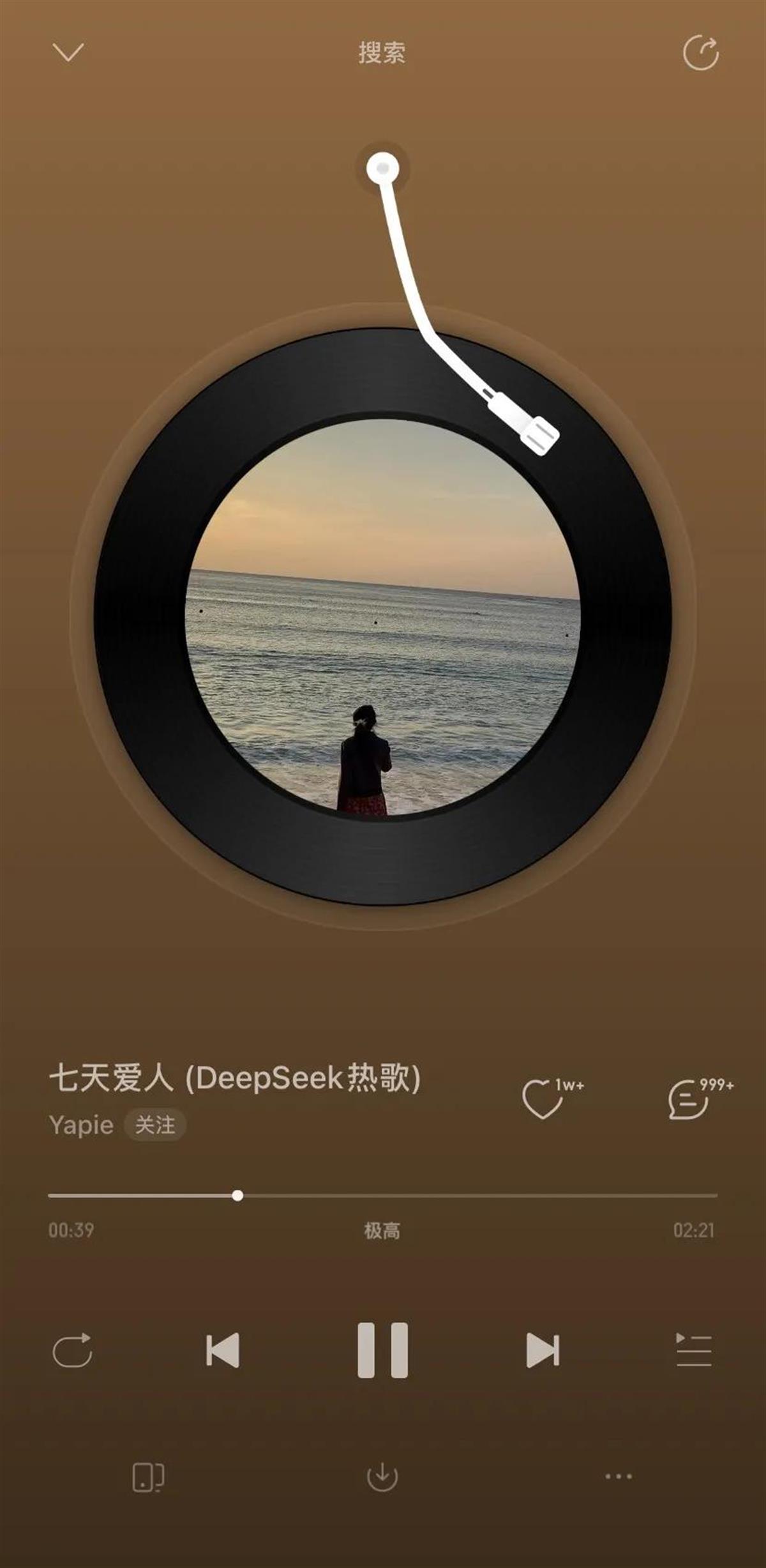The image size is (766, 1568).
Task: Skip to the previous track
Action: coord(223,1350)
